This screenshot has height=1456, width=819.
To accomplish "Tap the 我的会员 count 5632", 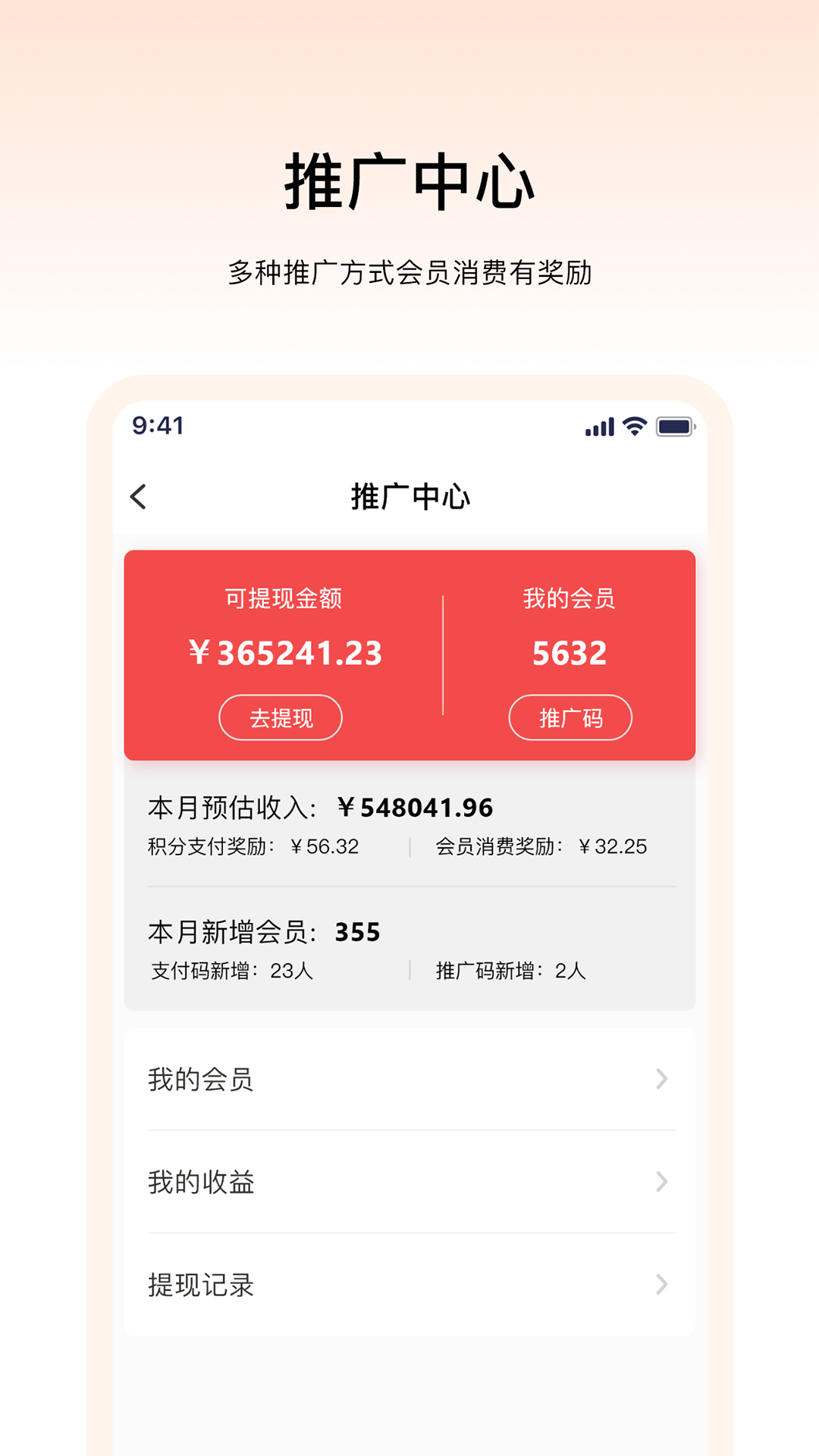I will (x=570, y=651).
